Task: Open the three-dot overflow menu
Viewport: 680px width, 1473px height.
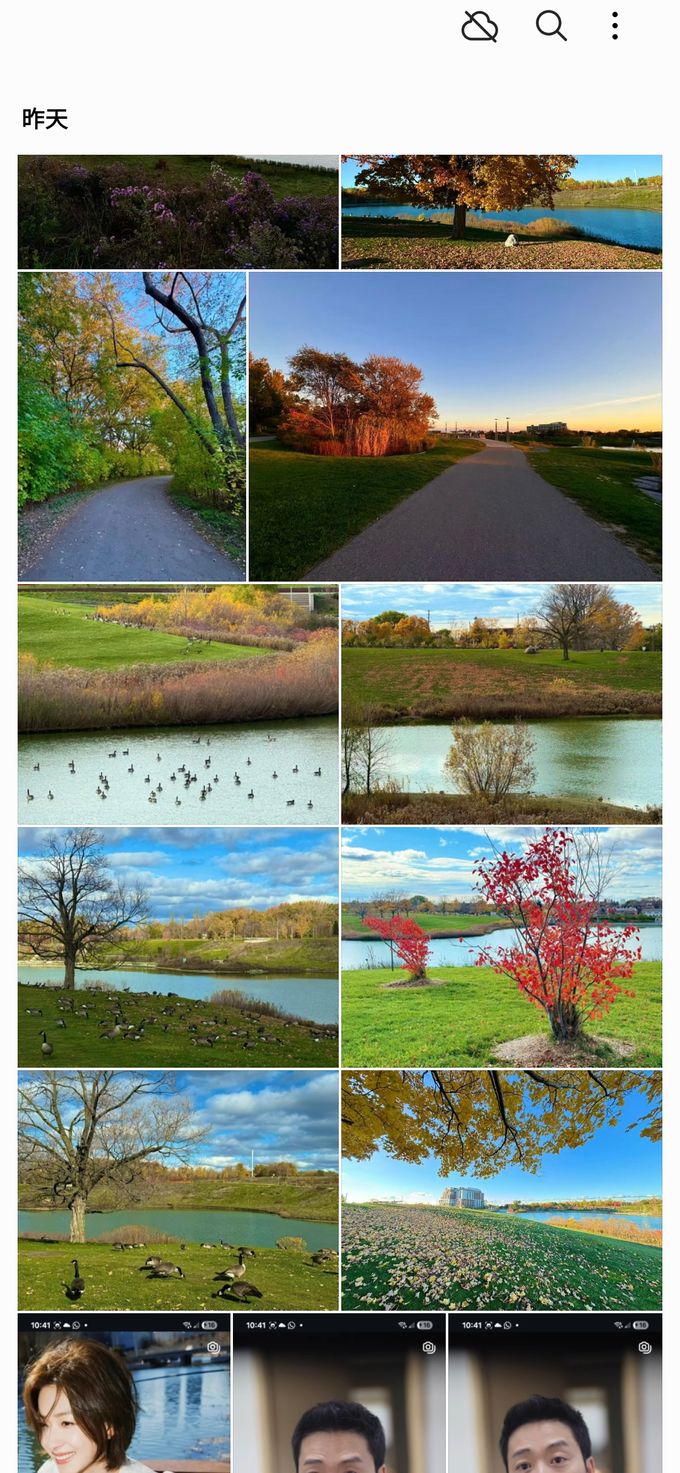Action: click(614, 26)
